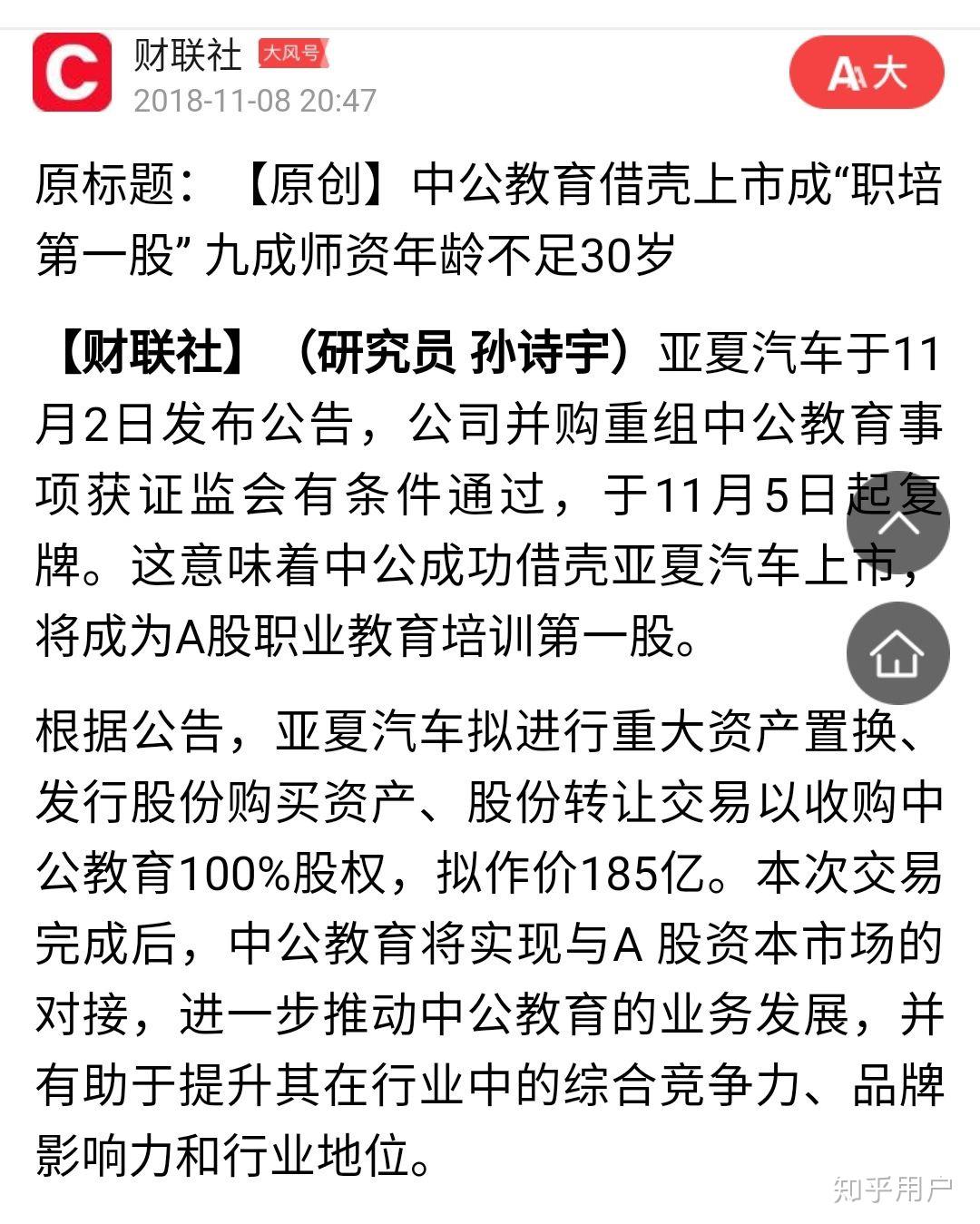Open the 财联社 publisher profile
The height and width of the screenshot is (1224, 980).
pyautogui.click(x=187, y=55)
